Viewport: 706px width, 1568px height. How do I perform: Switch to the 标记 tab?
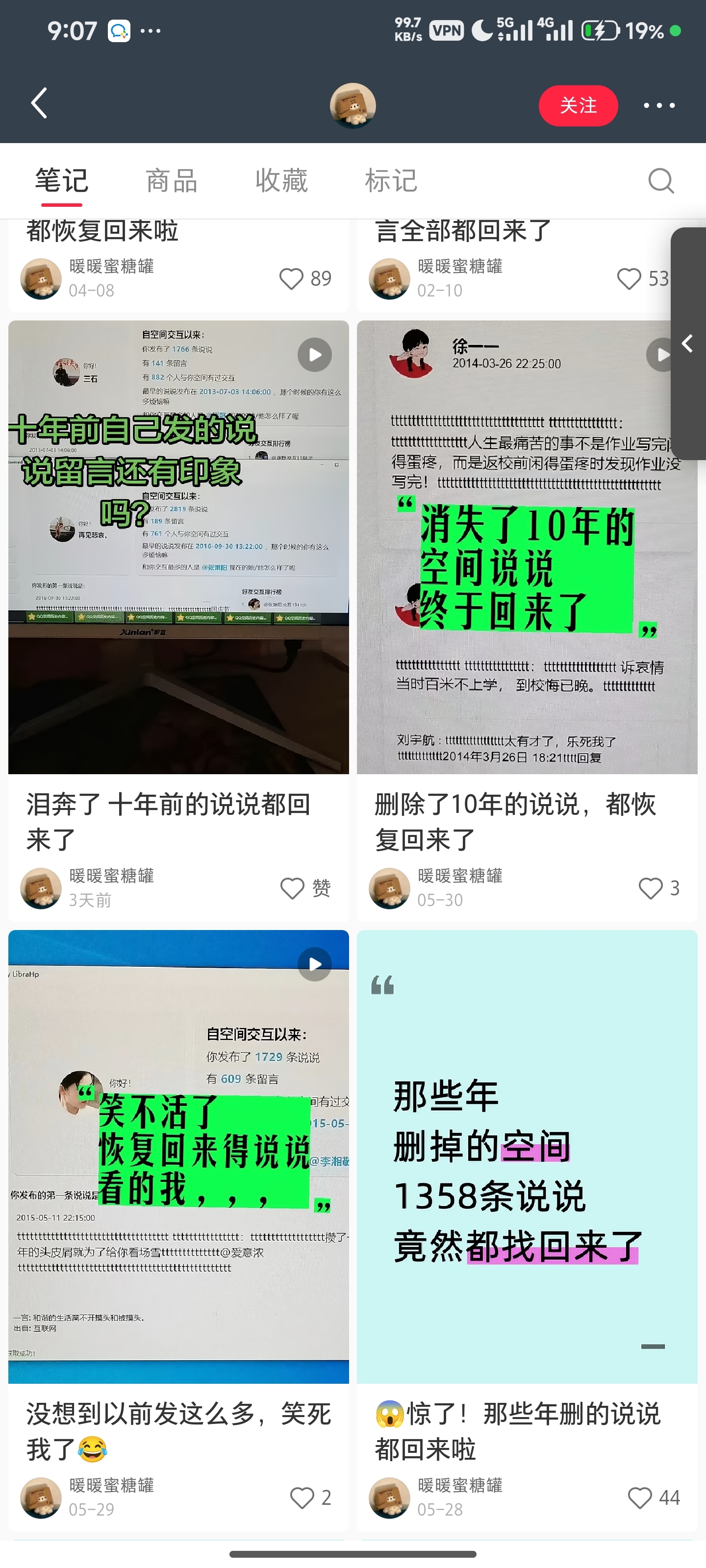(391, 181)
